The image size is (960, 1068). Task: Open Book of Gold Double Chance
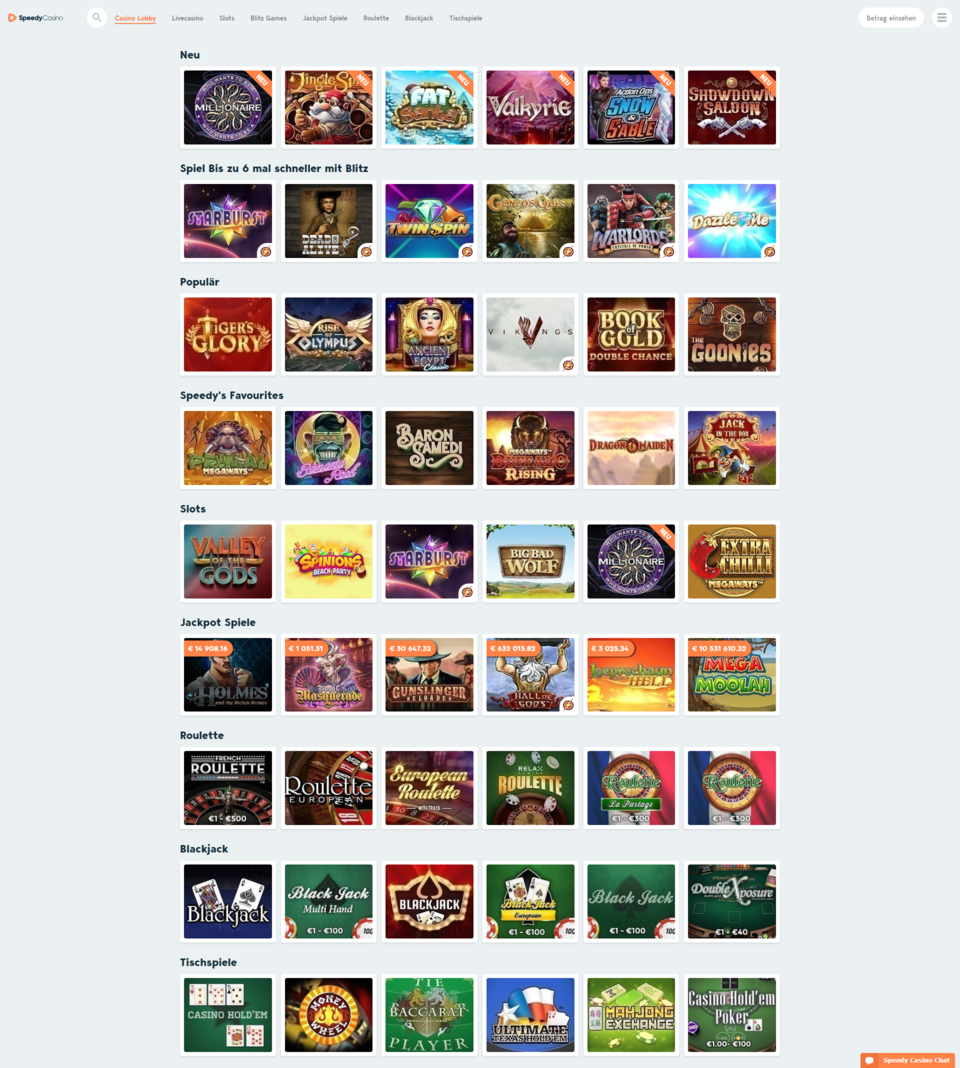pos(631,334)
